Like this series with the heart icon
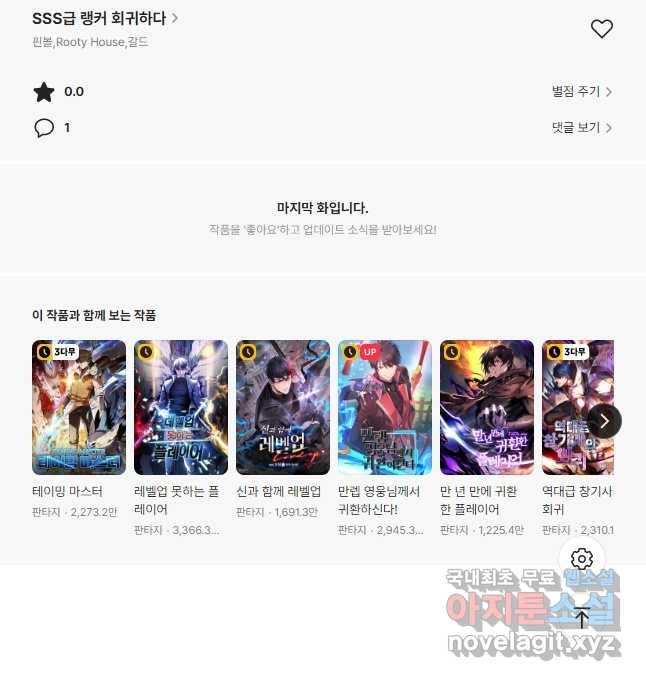Image resolution: width=646 pixels, height=681 pixels. [601, 29]
